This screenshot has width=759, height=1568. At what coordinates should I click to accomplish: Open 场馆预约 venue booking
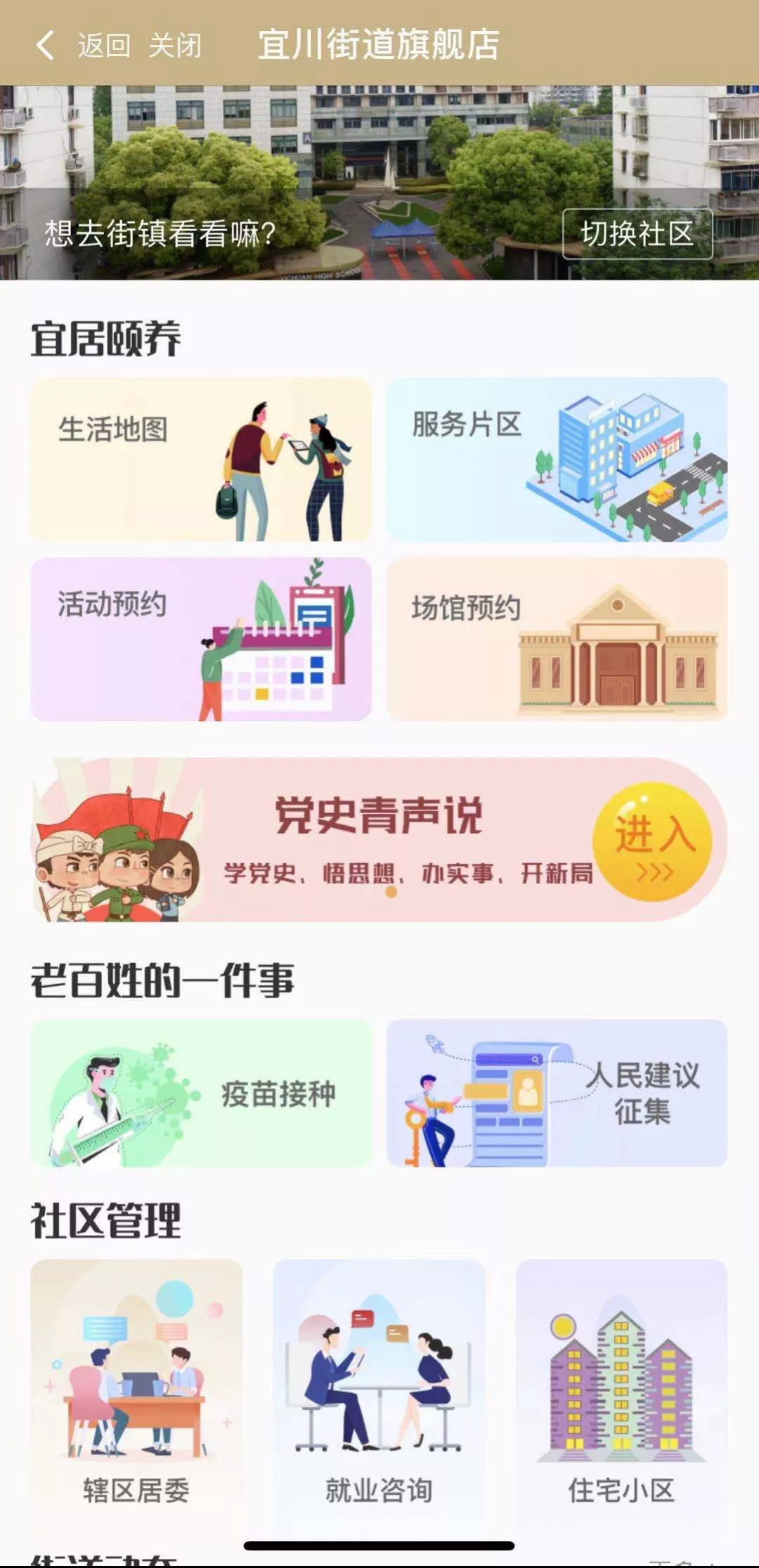pos(557,639)
